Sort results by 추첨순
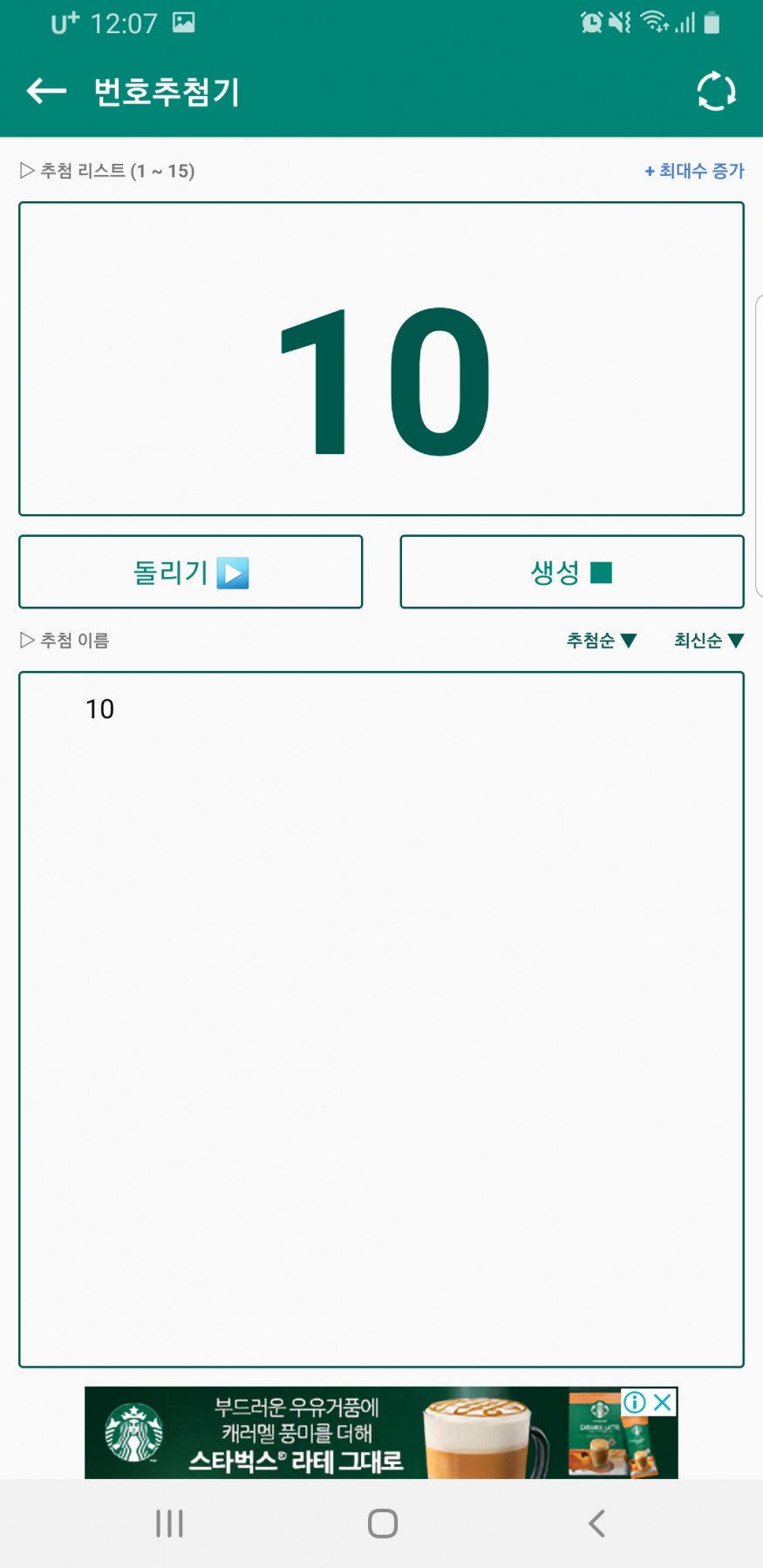Viewport: 763px width, 1568px height. coord(601,641)
